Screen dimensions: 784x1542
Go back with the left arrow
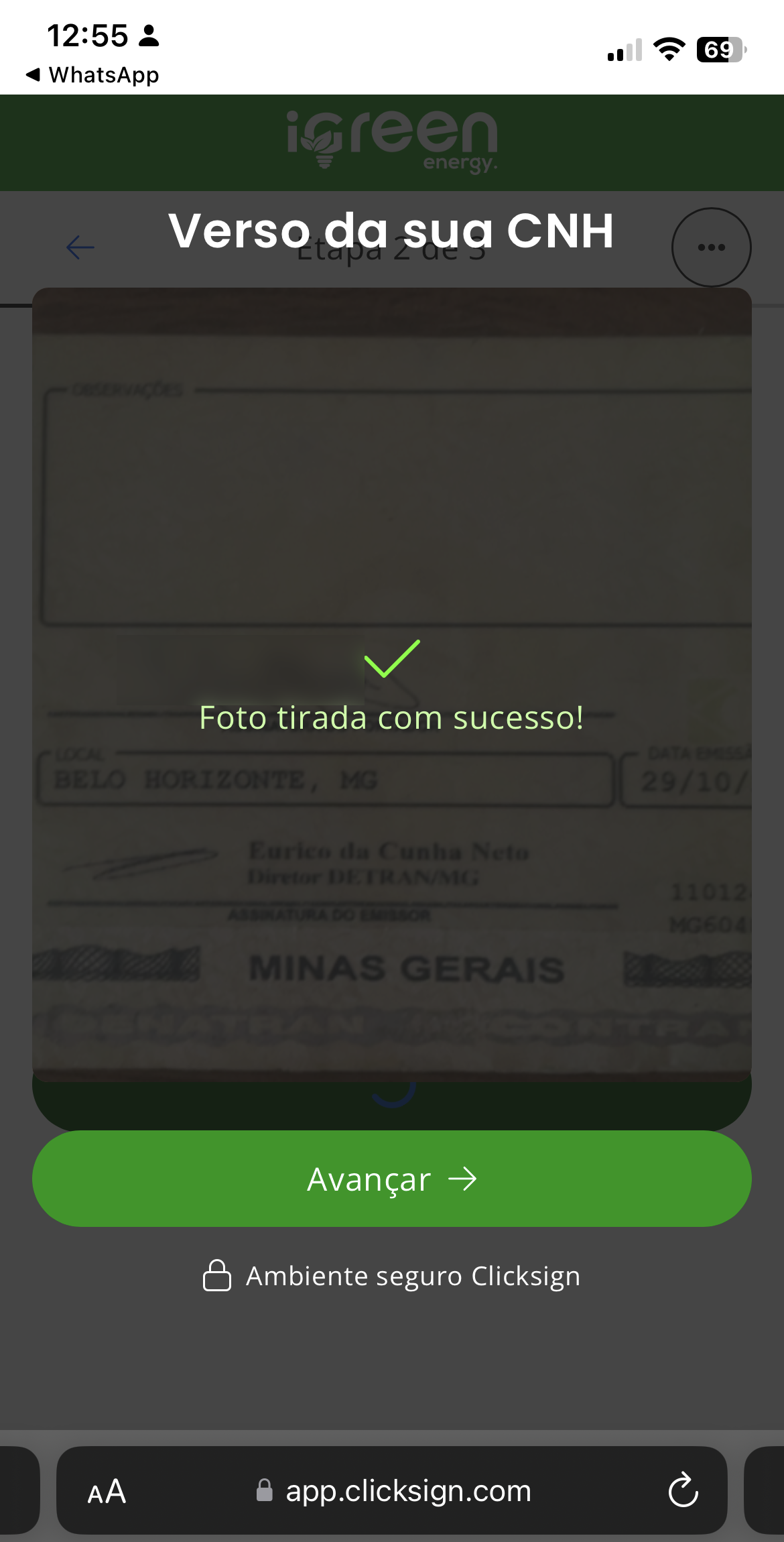click(x=80, y=247)
